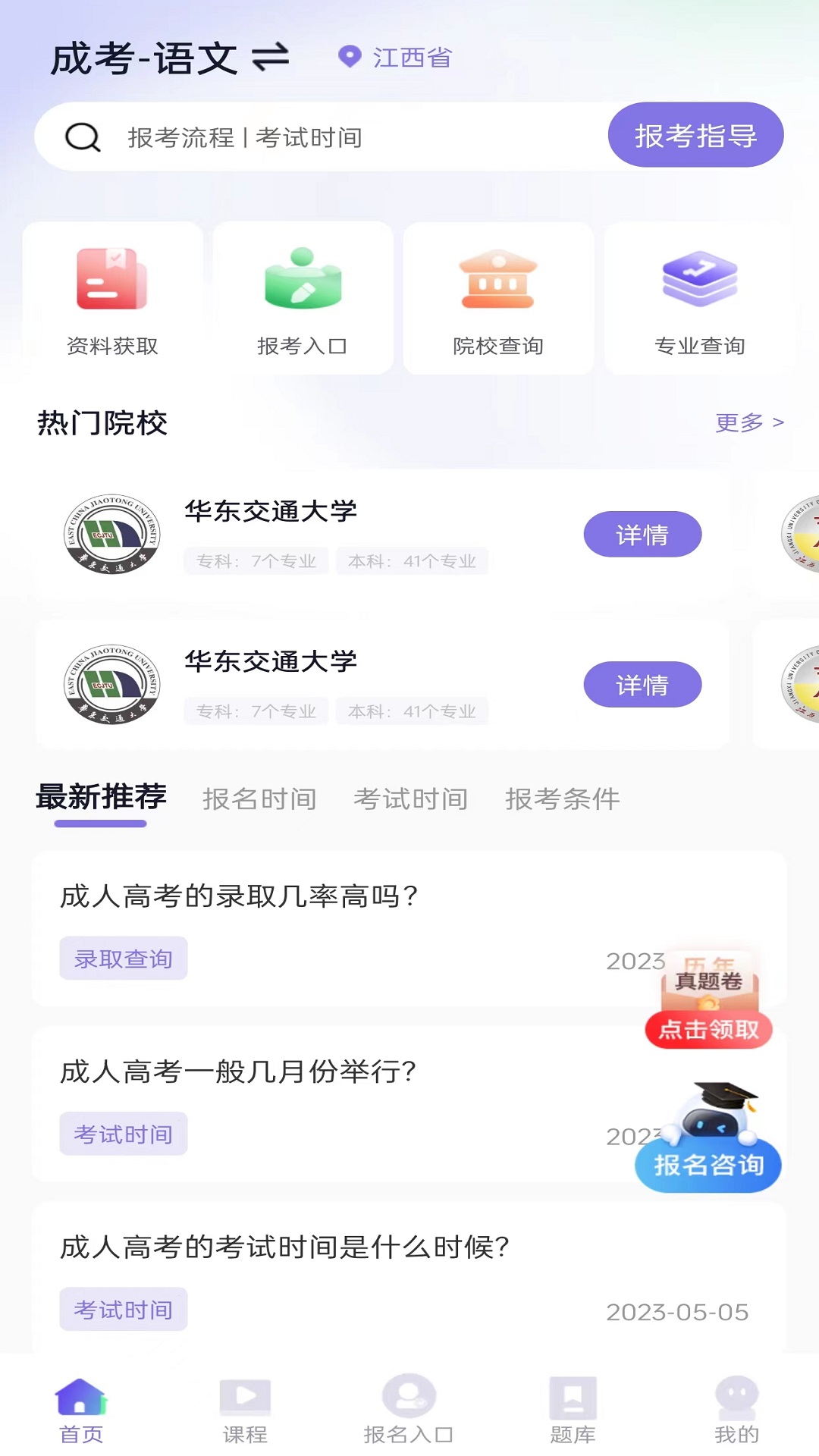This screenshot has width=819, height=1456.
Task: Select the 考试时间 tab
Action: coord(410,798)
